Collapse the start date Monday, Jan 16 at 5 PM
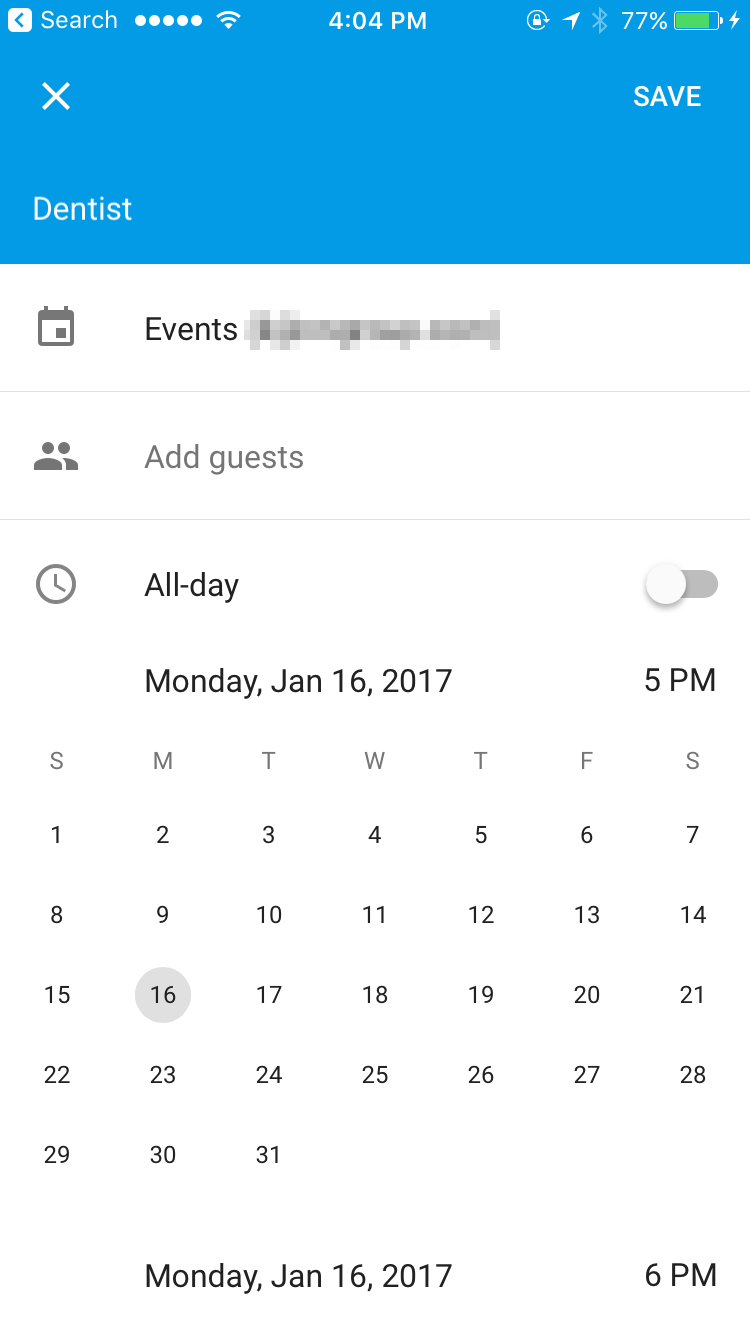 [298, 681]
